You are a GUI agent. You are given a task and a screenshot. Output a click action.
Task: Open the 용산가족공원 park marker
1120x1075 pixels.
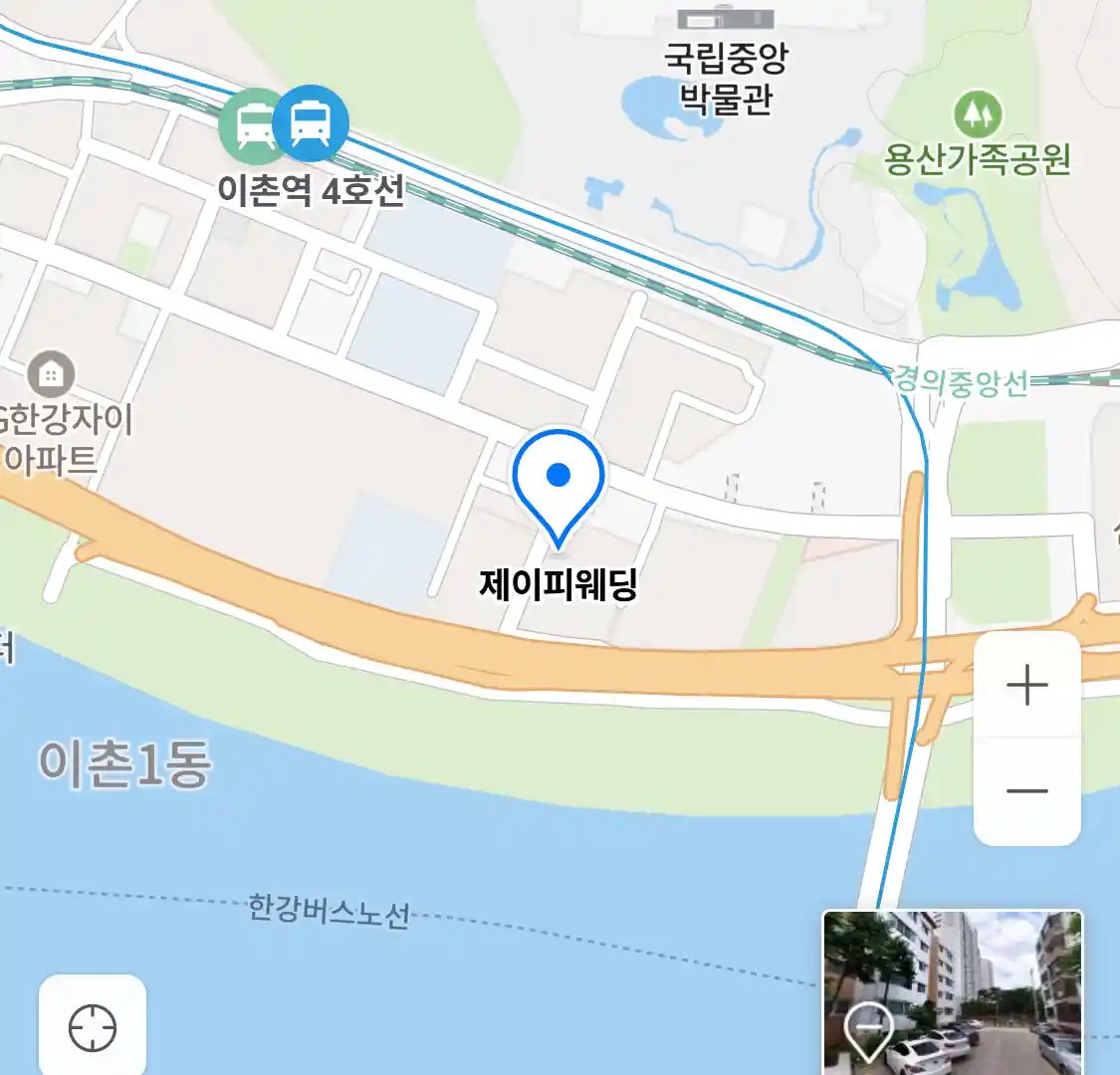(977, 116)
